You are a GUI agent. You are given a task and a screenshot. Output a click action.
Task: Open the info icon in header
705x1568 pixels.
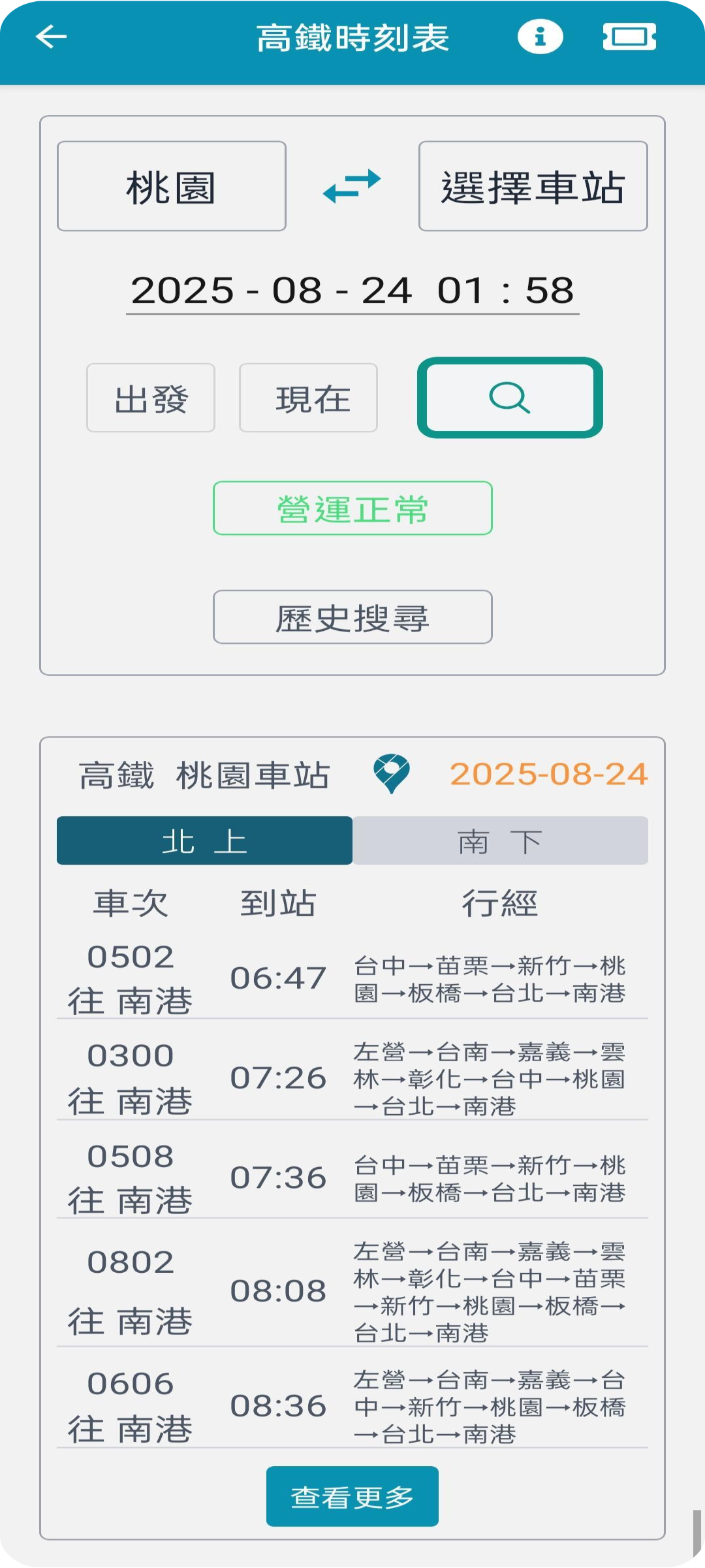[540, 37]
